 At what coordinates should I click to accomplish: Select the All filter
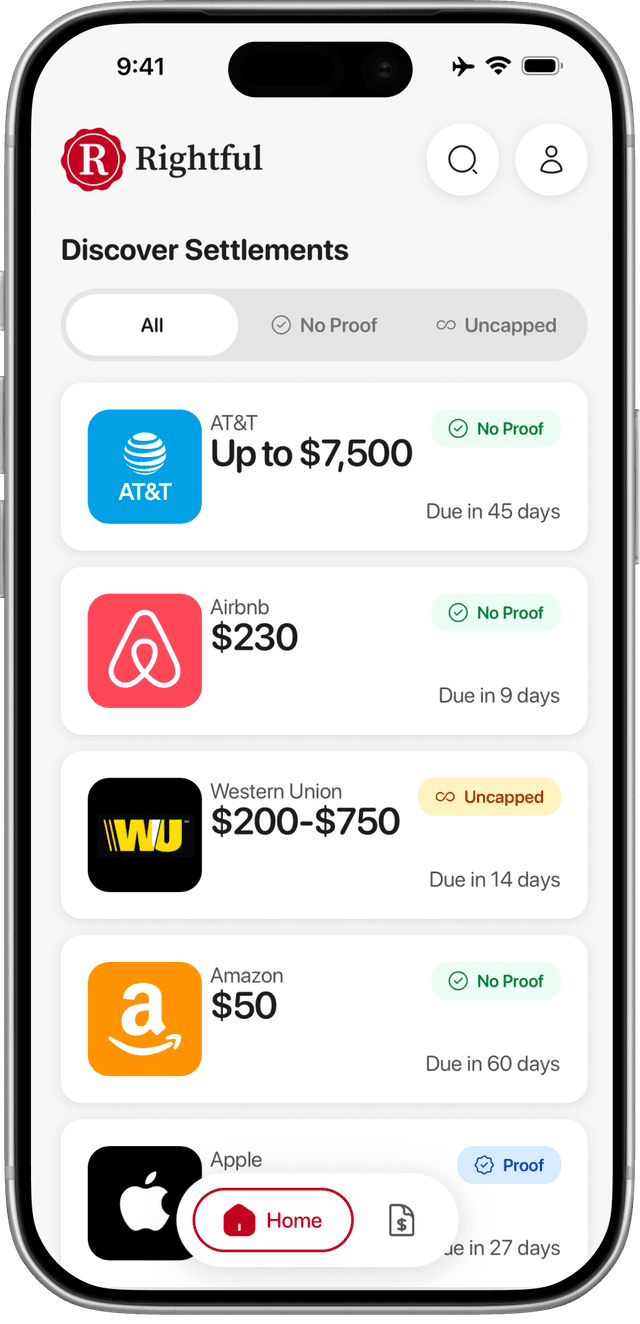point(152,325)
